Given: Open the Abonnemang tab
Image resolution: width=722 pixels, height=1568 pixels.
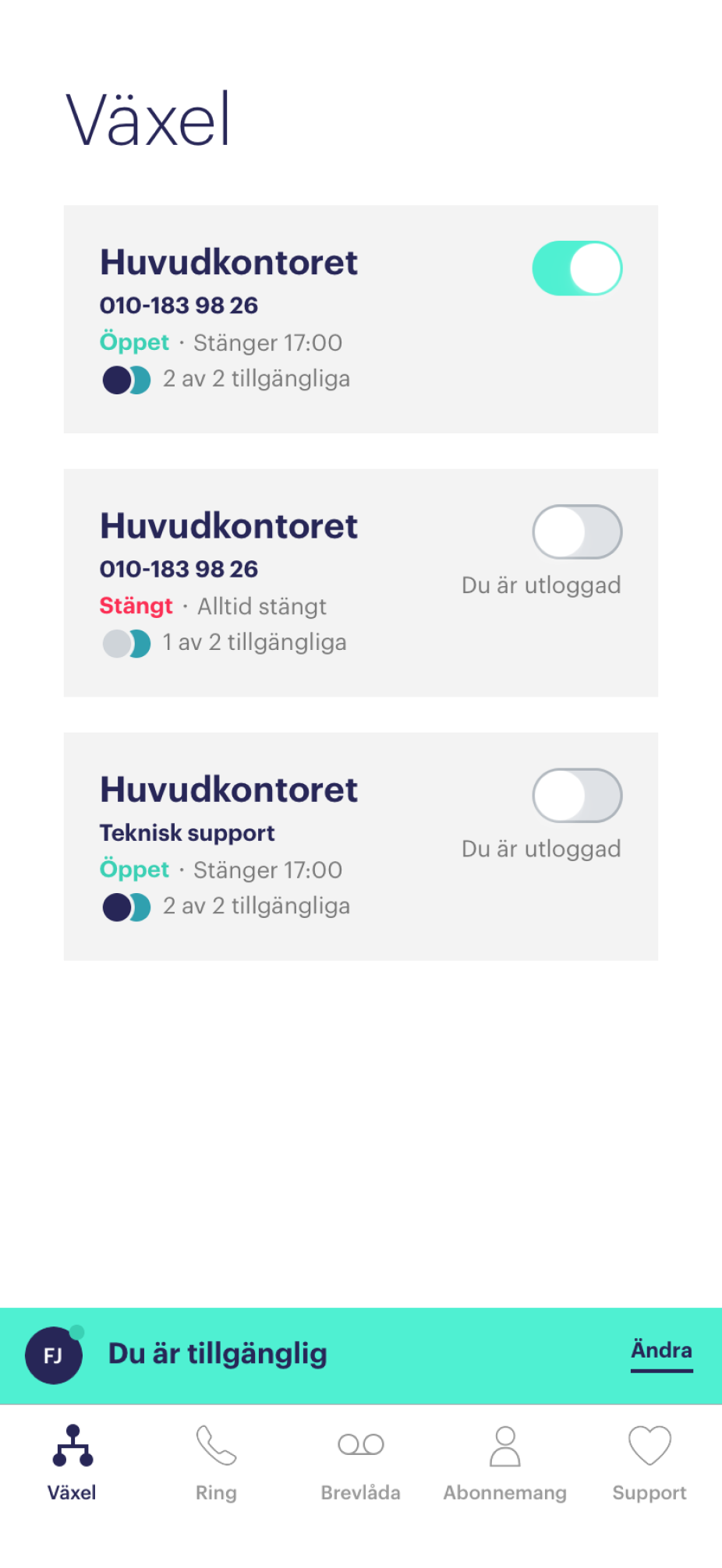Looking at the screenshot, I should pos(505,1464).
